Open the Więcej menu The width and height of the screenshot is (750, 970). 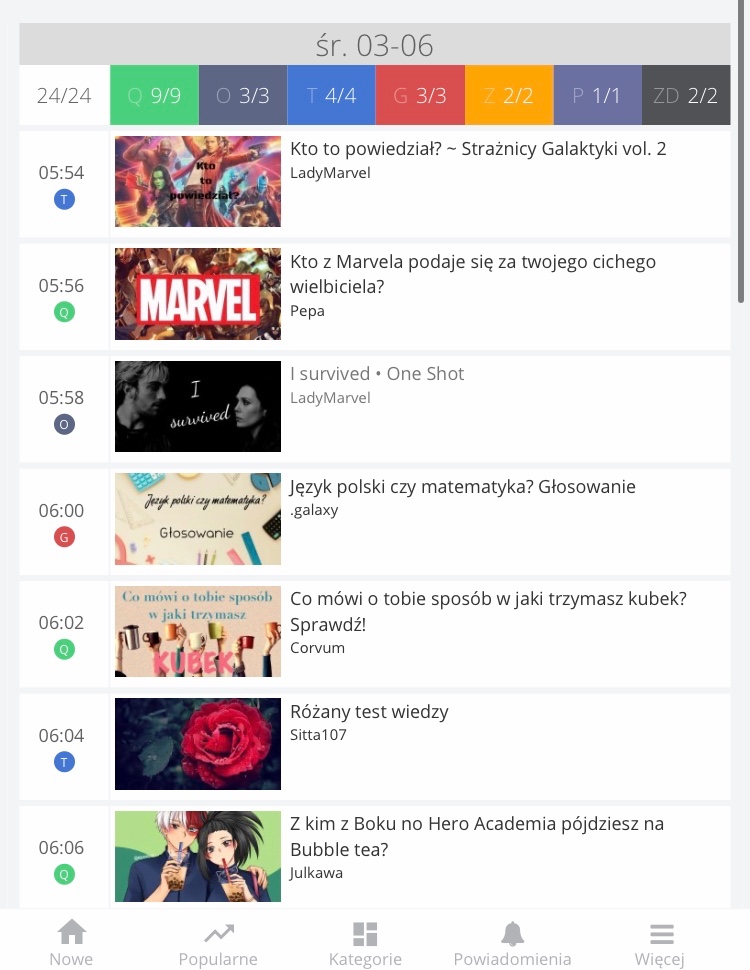pos(660,943)
